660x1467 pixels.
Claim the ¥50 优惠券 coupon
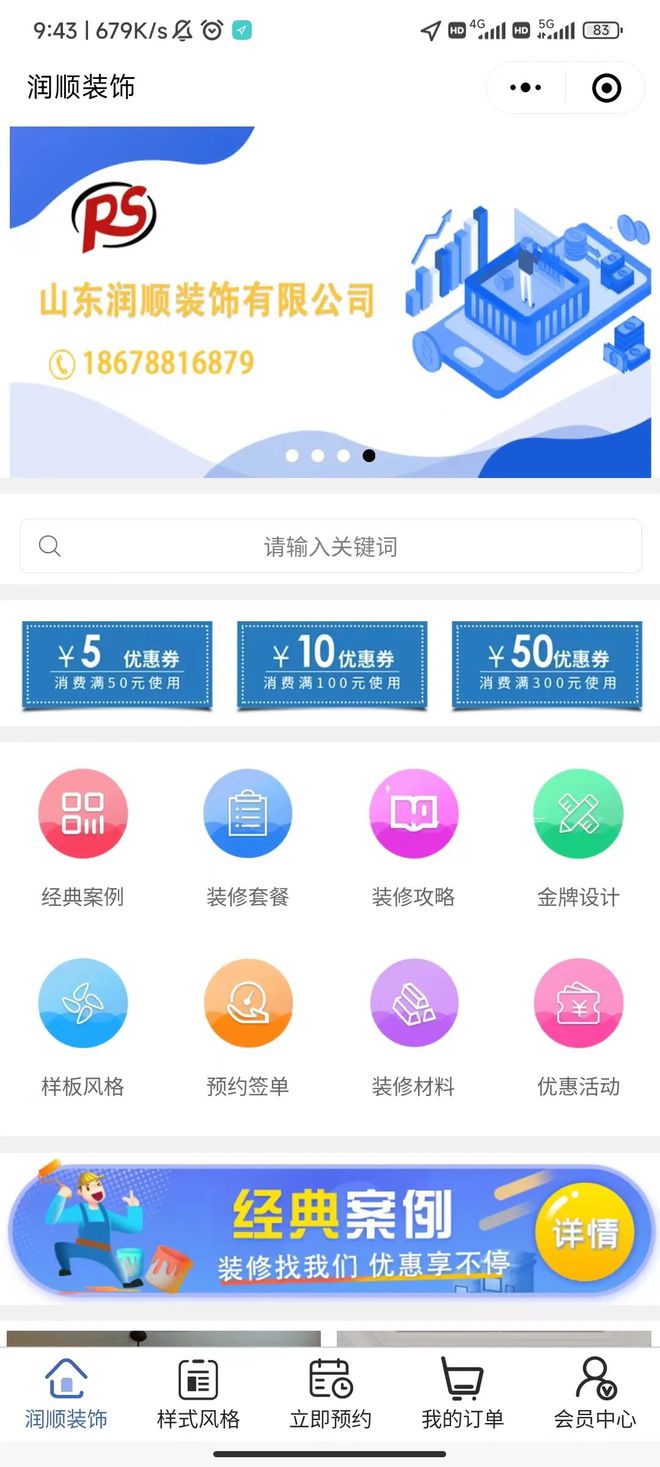(x=546, y=665)
